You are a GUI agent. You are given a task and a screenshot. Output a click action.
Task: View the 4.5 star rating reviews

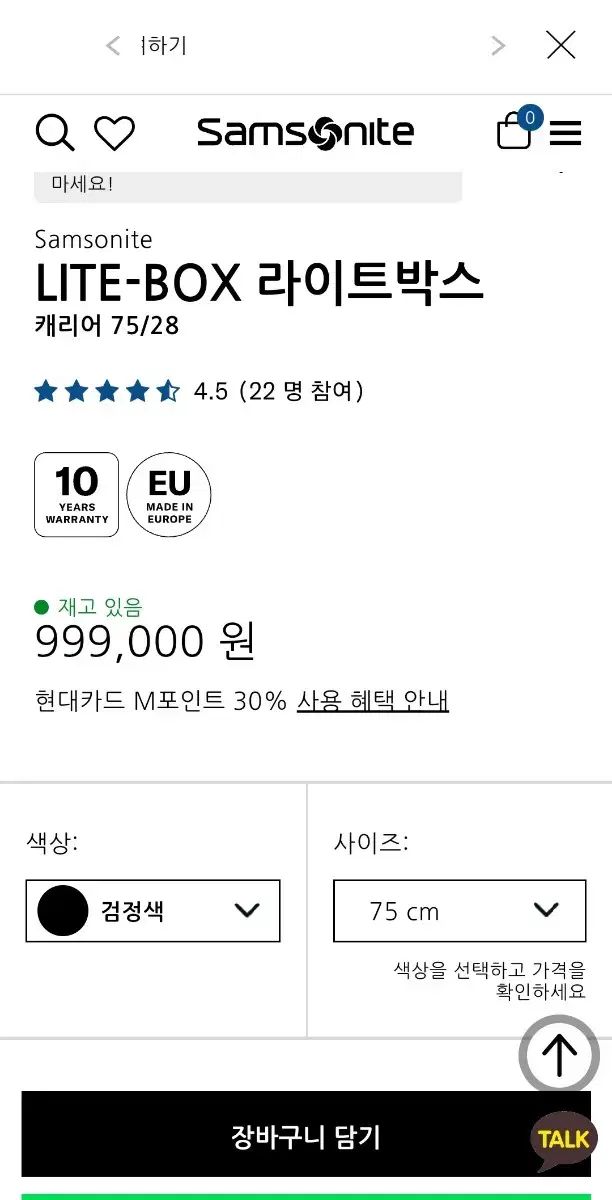click(x=198, y=391)
